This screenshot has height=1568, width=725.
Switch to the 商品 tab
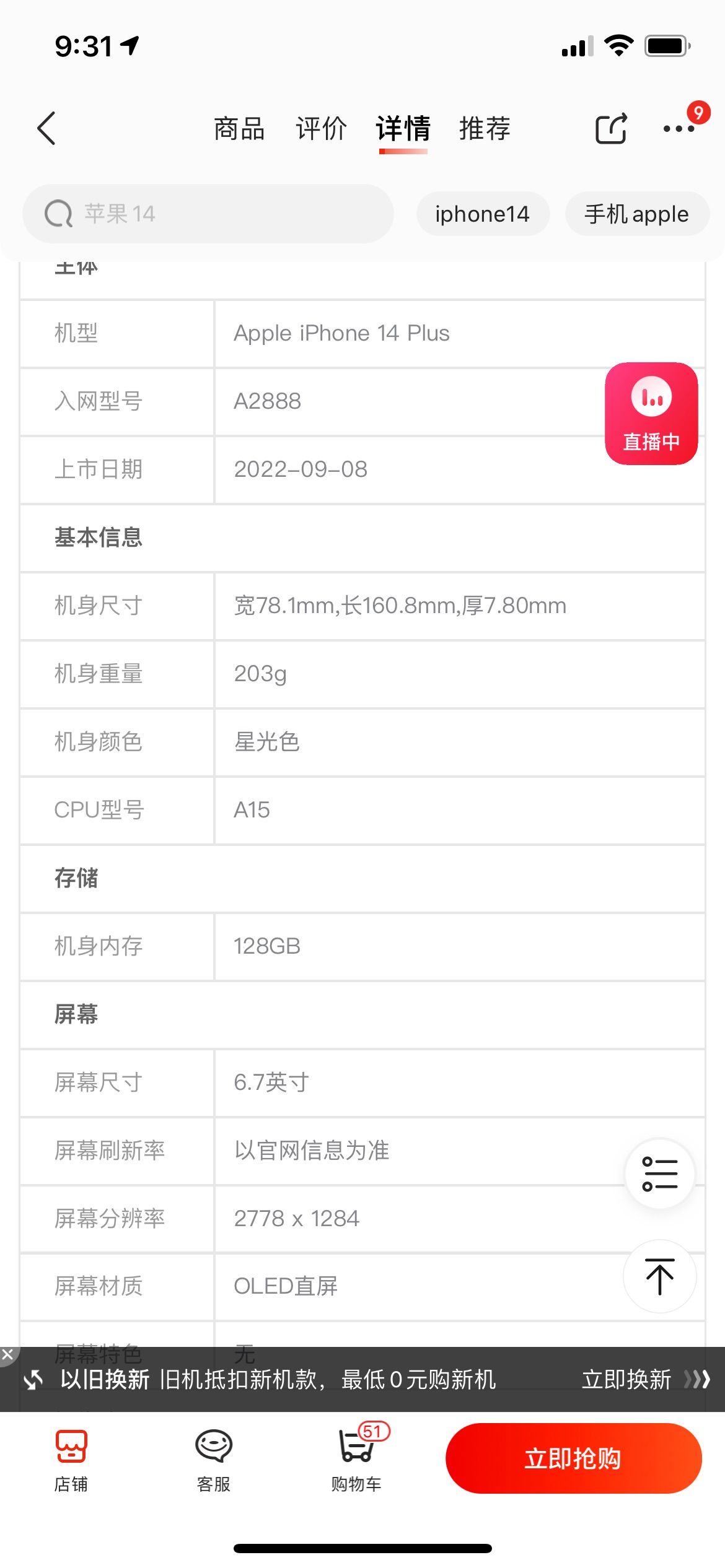(x=239, y=129)
